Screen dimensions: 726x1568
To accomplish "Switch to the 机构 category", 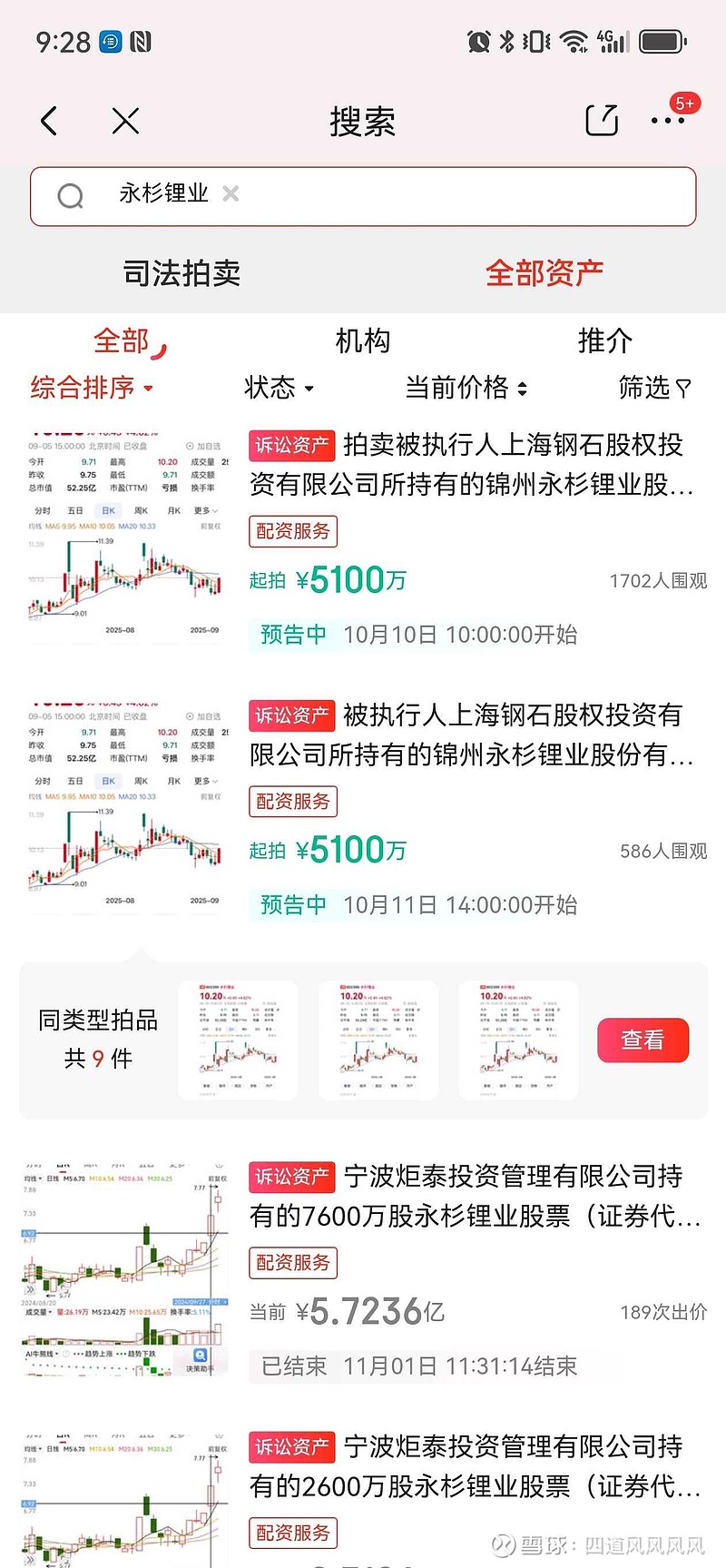I will point(362,341).
